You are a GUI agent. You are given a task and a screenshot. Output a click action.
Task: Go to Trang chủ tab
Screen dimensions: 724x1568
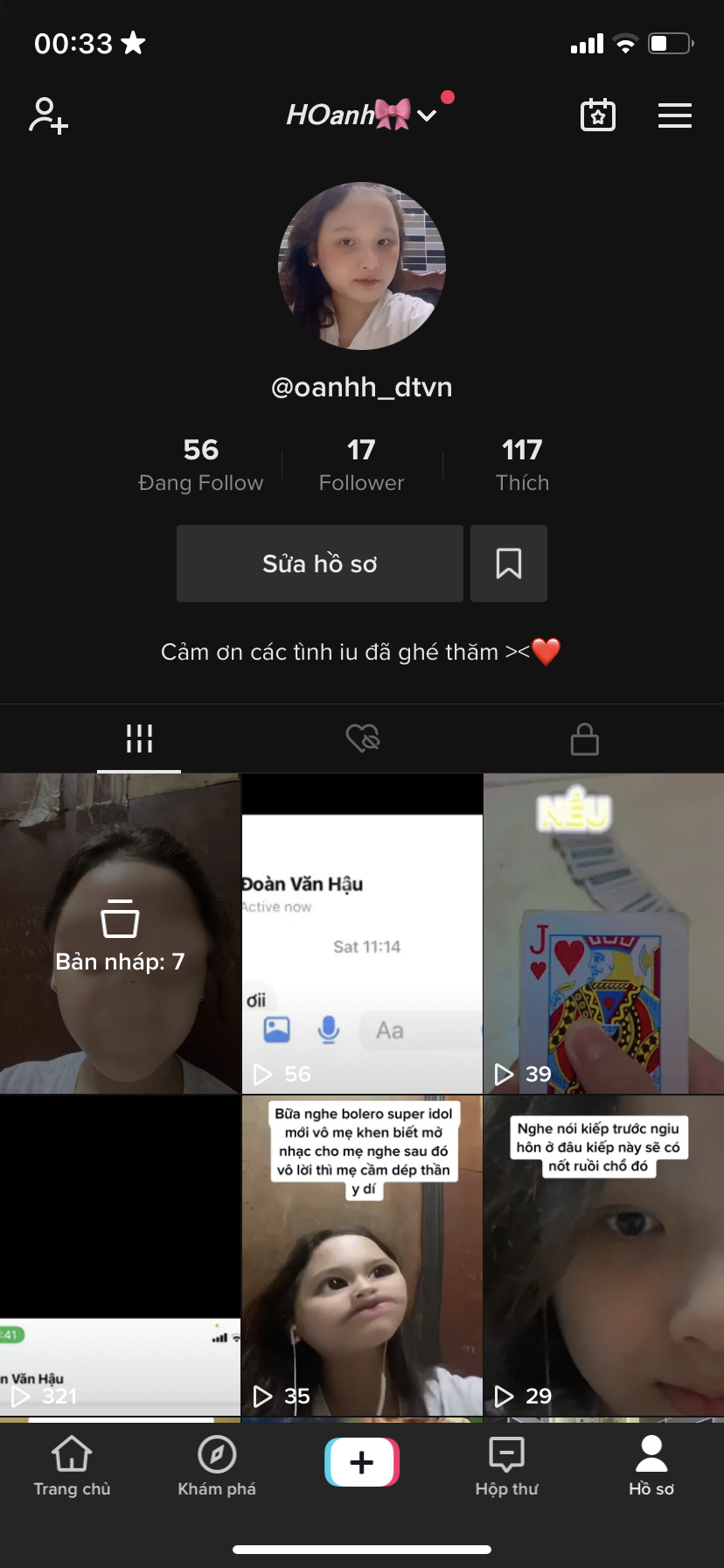(72, 1465)
